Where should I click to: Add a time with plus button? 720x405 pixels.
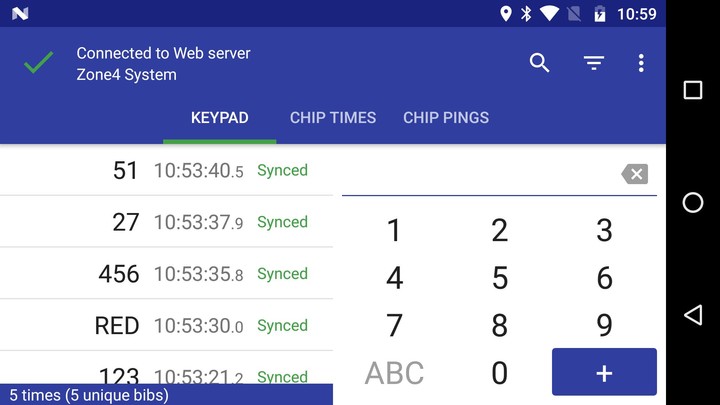604,372
